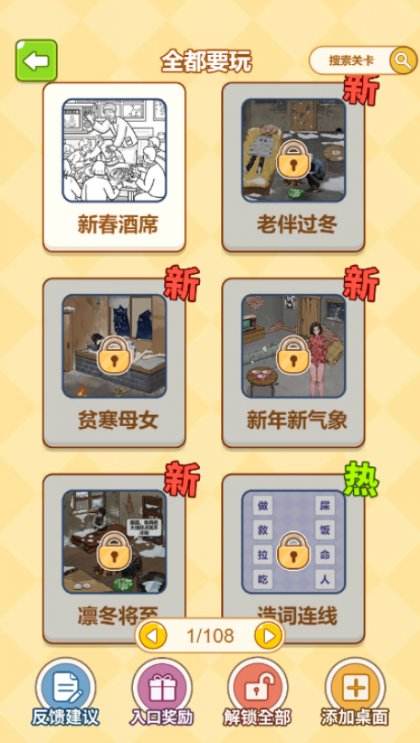Open the 新年新气象 level card
Viewport: 420px width, 743px height.
293,362
